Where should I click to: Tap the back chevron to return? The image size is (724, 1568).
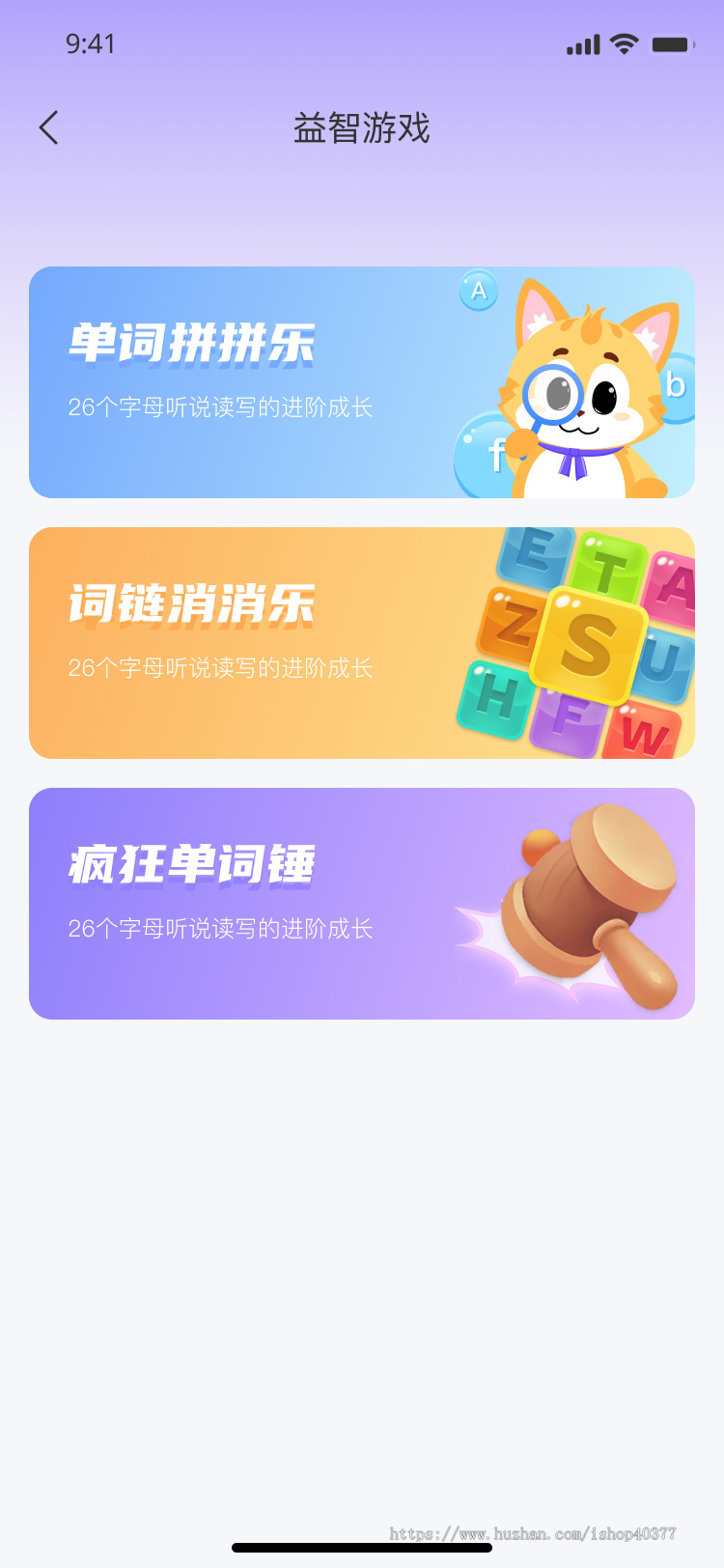48,127
